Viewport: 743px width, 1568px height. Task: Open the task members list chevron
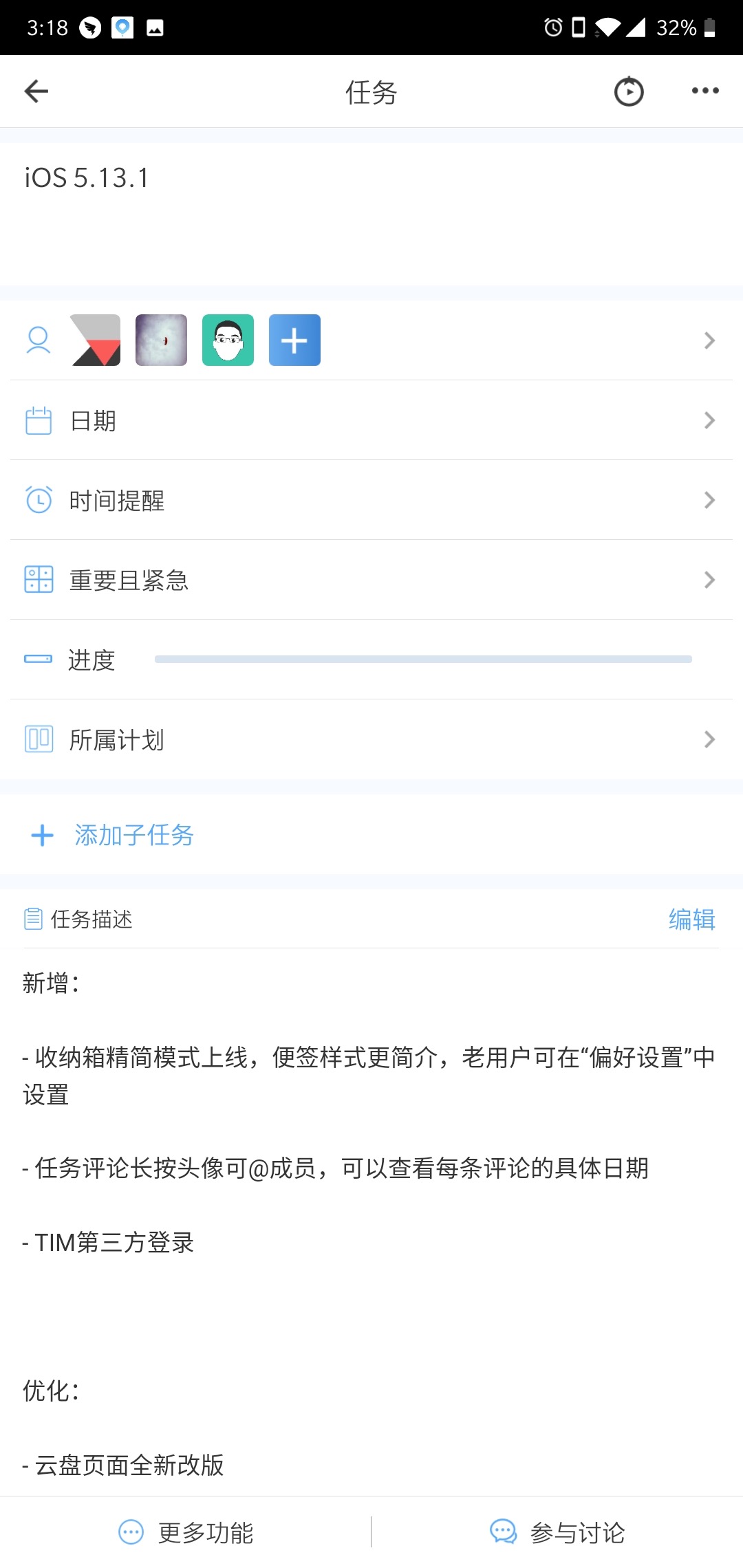click(710, 340)
